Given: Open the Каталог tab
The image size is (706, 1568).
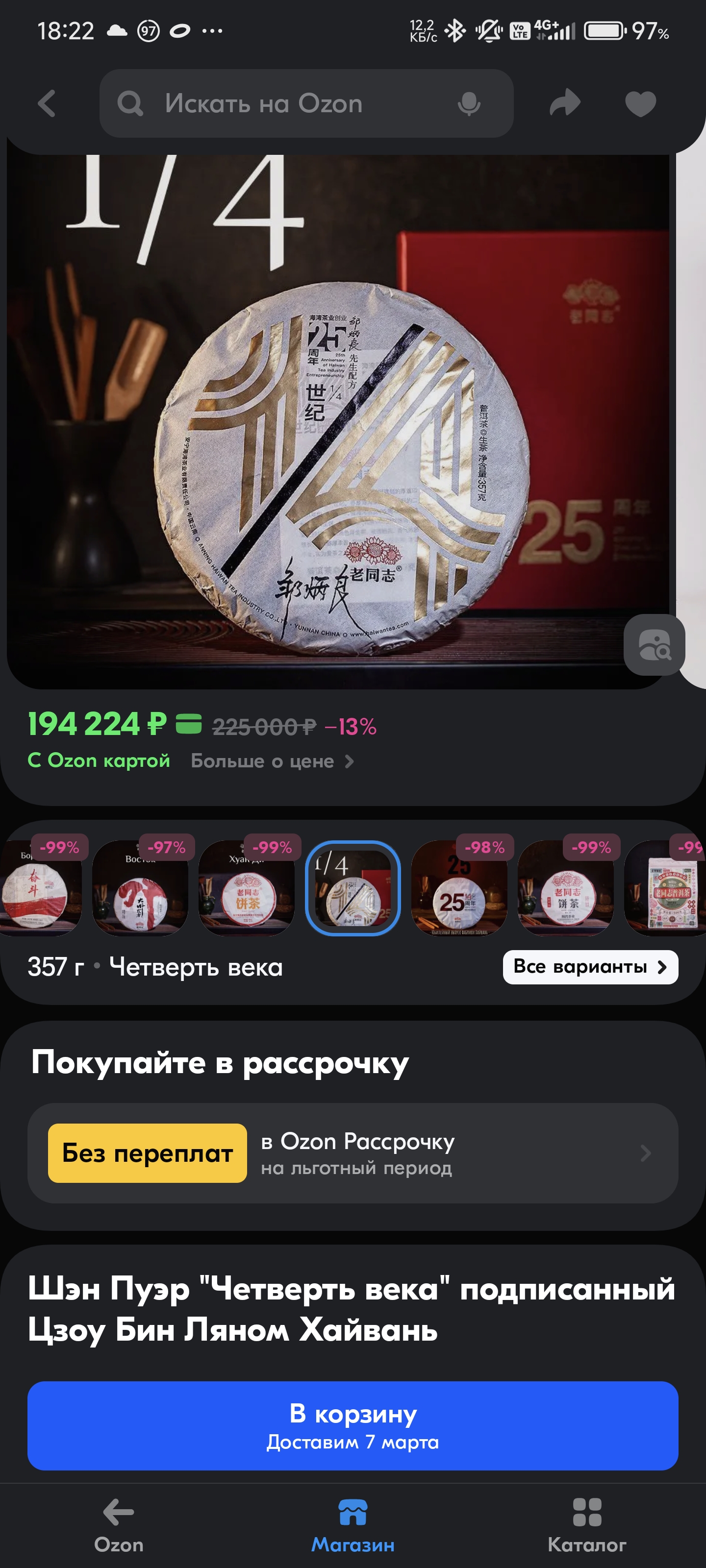Looking at the screenshot, I should pyautogui.click(x=586, y=1525).
